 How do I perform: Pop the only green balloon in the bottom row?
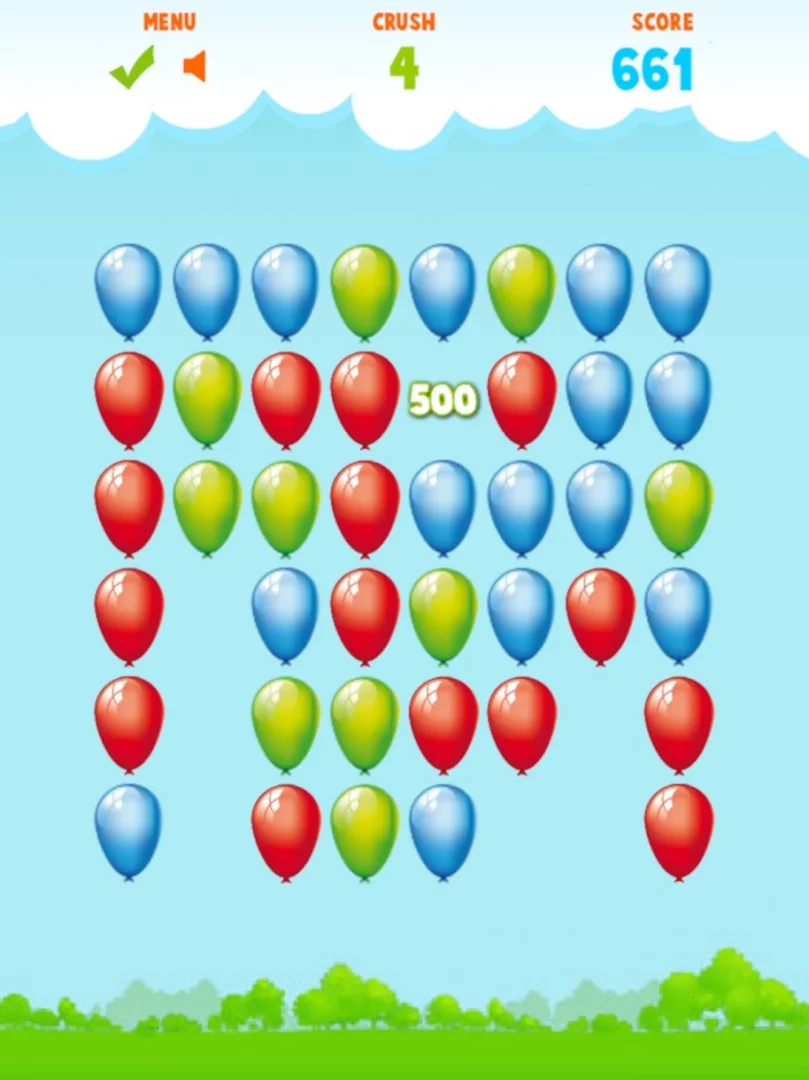[x=364, y=830]
